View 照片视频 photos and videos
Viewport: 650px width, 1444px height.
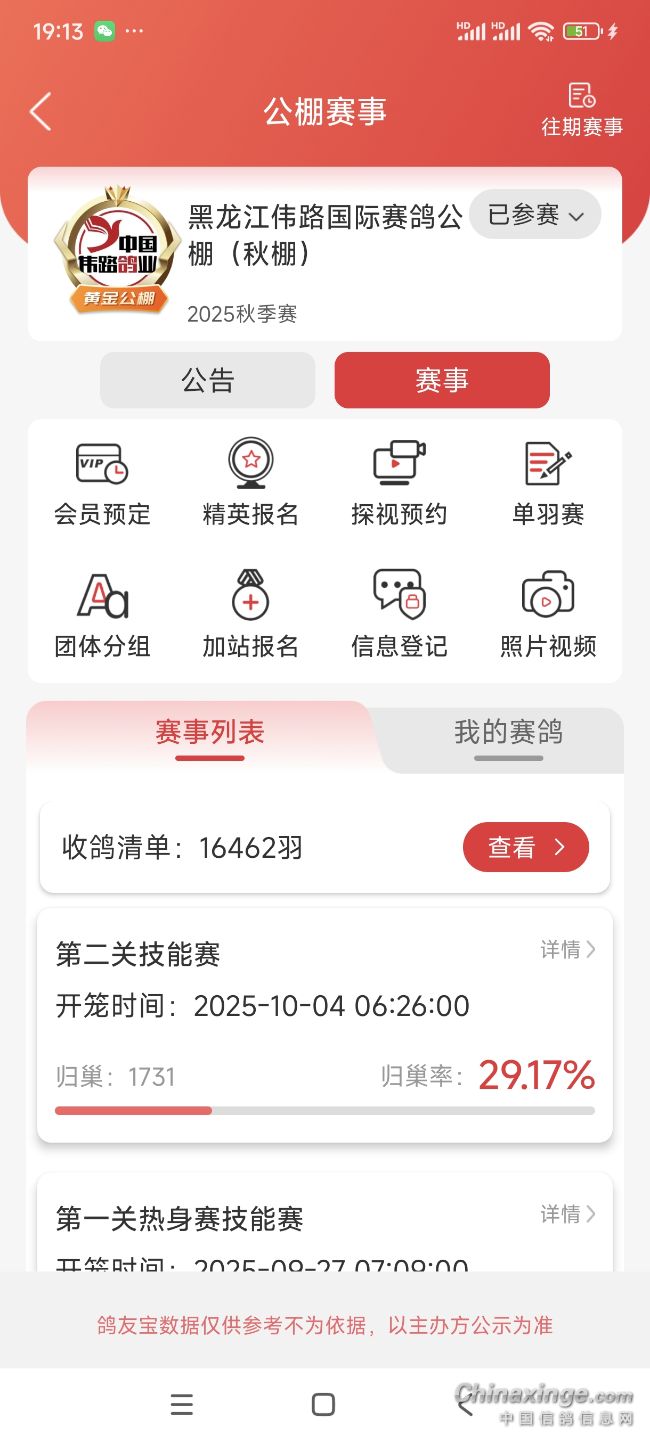548,616
